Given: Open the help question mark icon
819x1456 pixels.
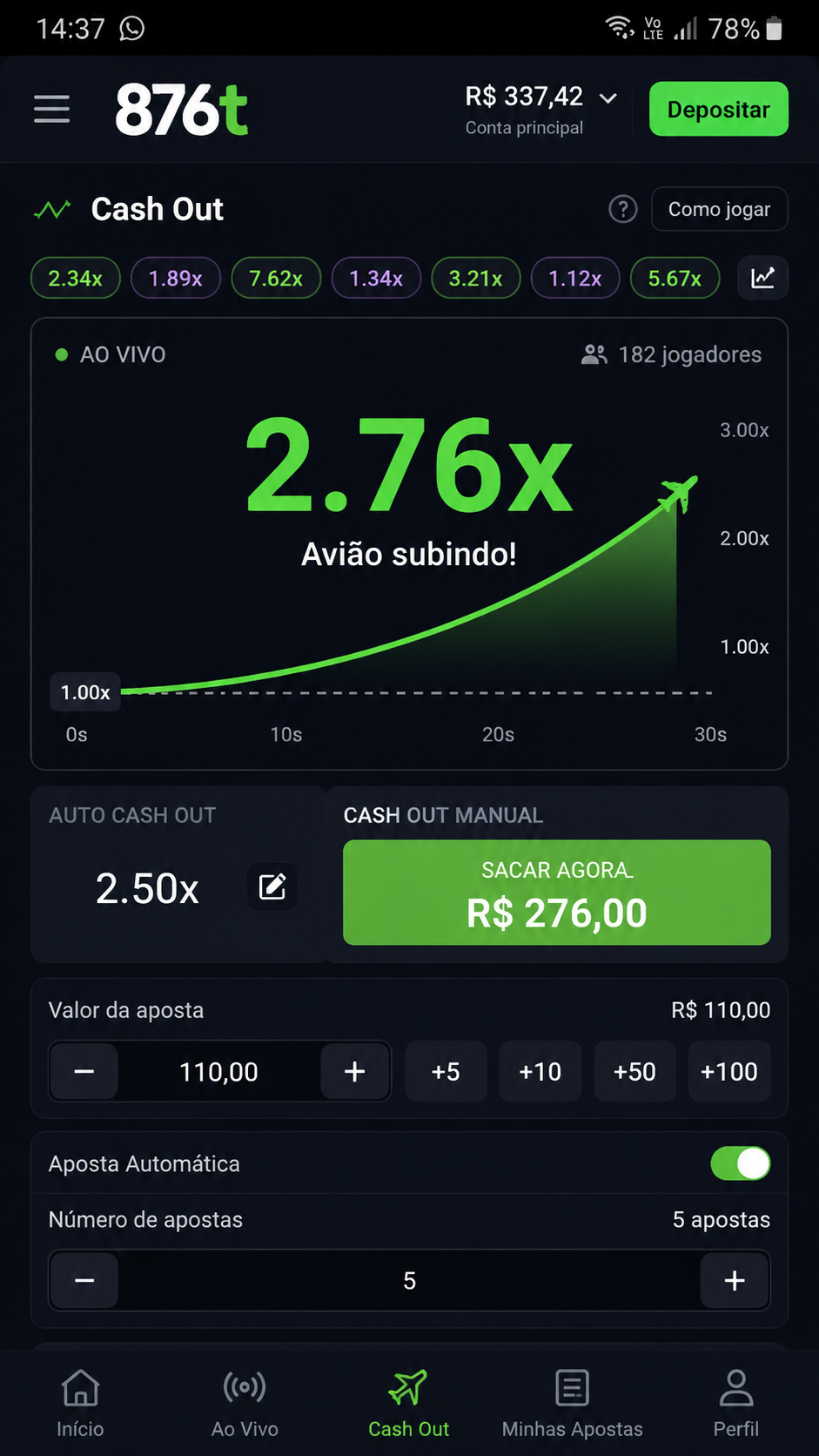Looking at the screenshot, I should [x=623, y=209].
